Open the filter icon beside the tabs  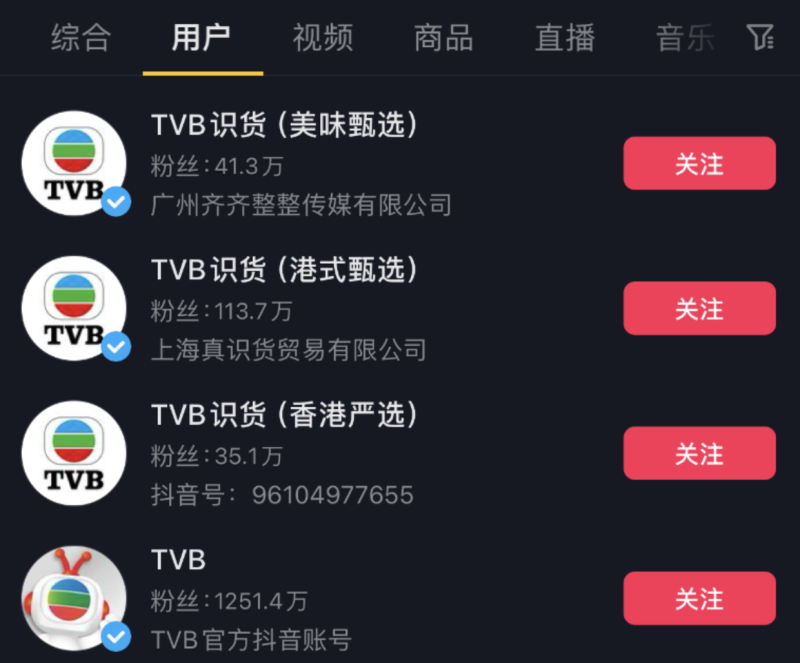pyautogui.click(x=760, y=38)
